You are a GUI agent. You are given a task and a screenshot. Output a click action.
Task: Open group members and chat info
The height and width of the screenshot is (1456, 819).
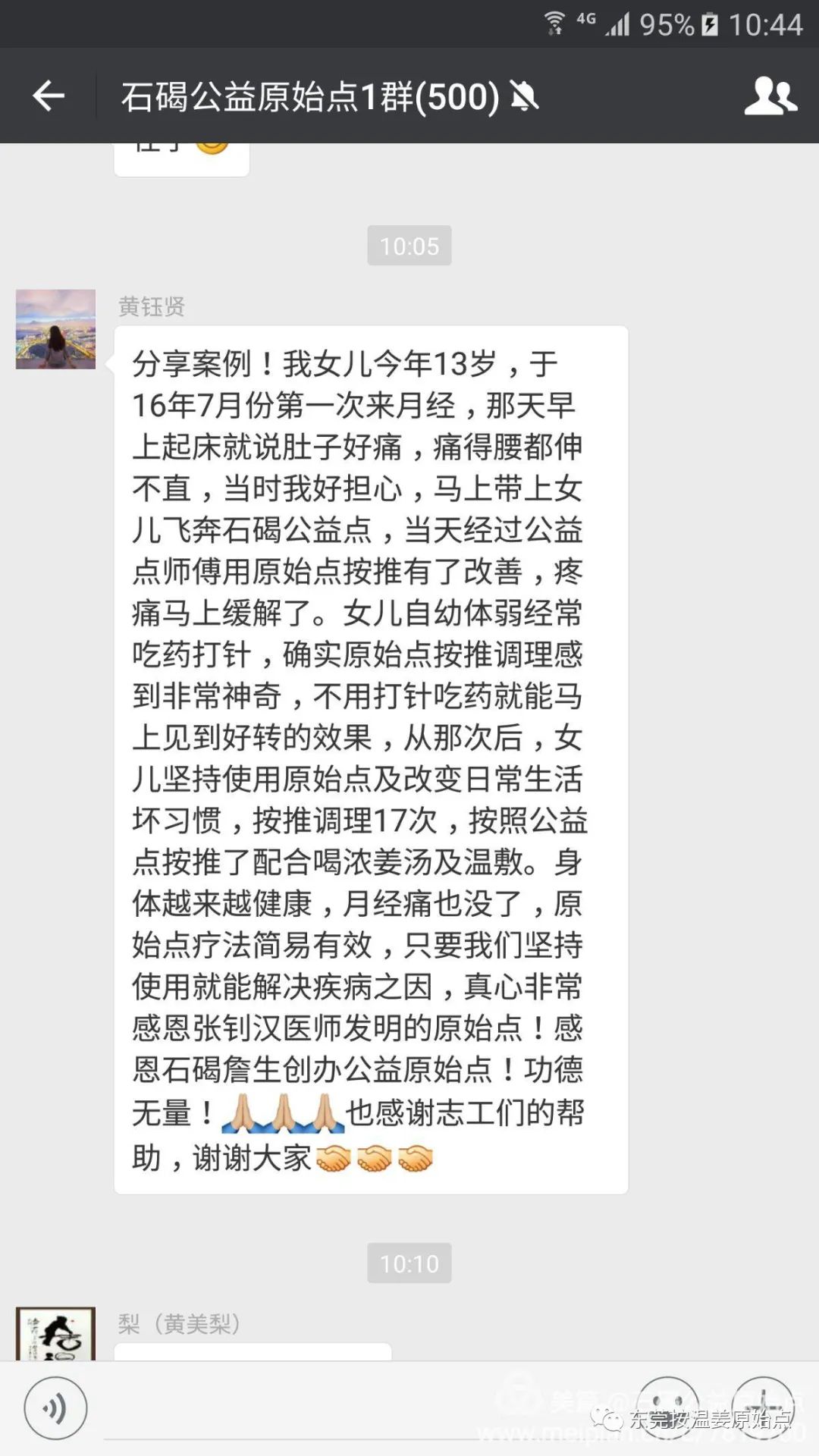point(770,96)
